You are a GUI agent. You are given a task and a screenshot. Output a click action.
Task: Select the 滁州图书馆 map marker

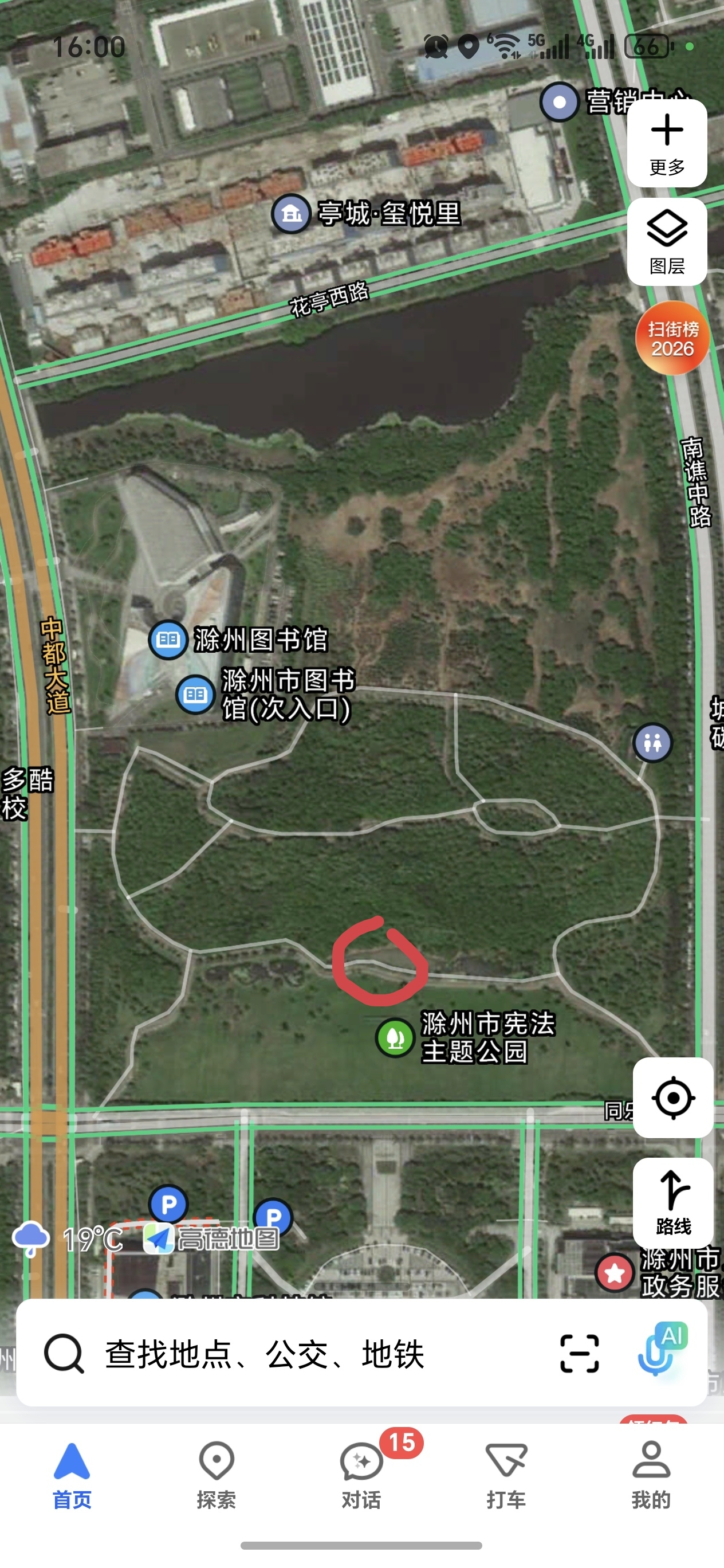(x=168, y=640)
